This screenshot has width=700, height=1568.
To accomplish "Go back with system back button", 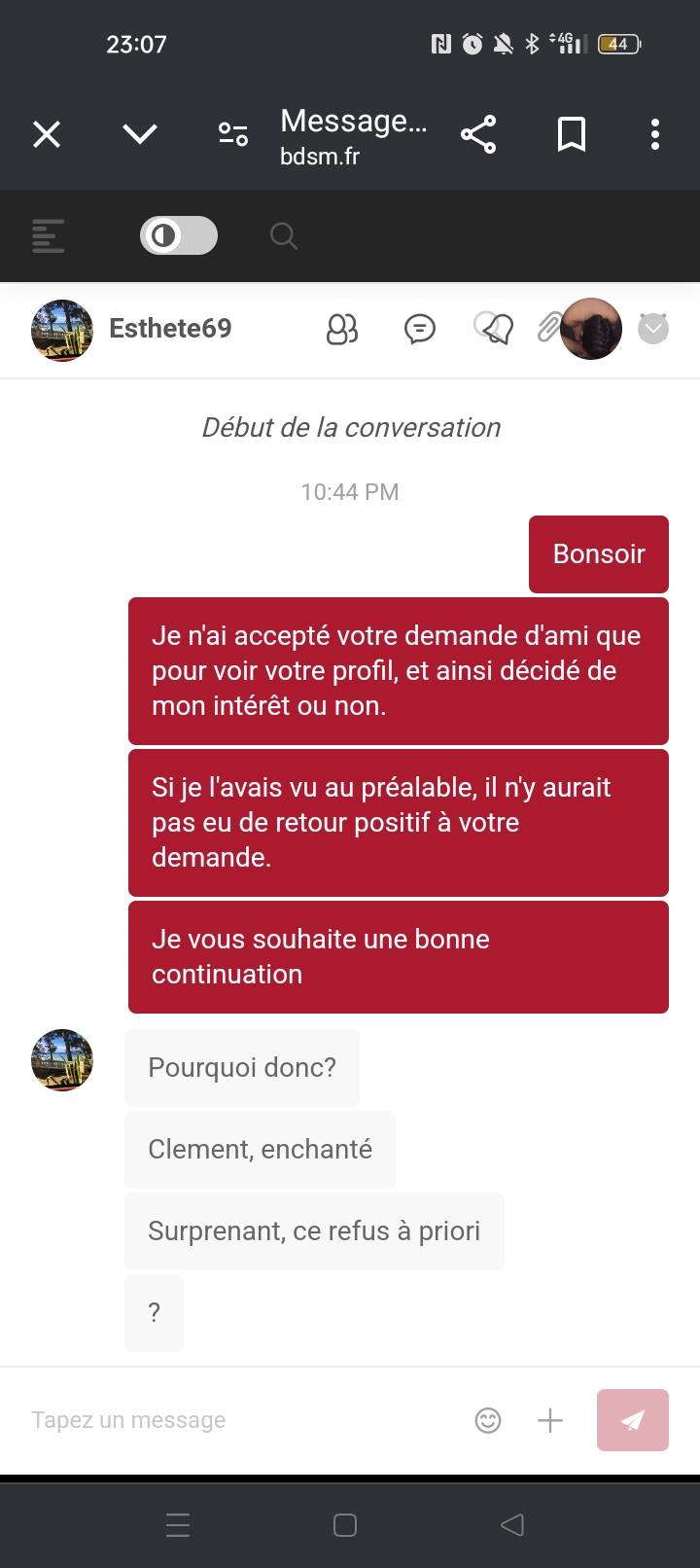I will click(x=512, y=1525).
